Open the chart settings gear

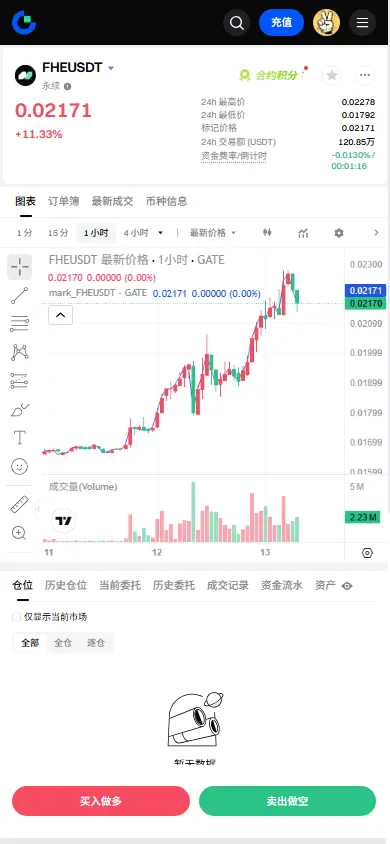(x=338, y=233)
